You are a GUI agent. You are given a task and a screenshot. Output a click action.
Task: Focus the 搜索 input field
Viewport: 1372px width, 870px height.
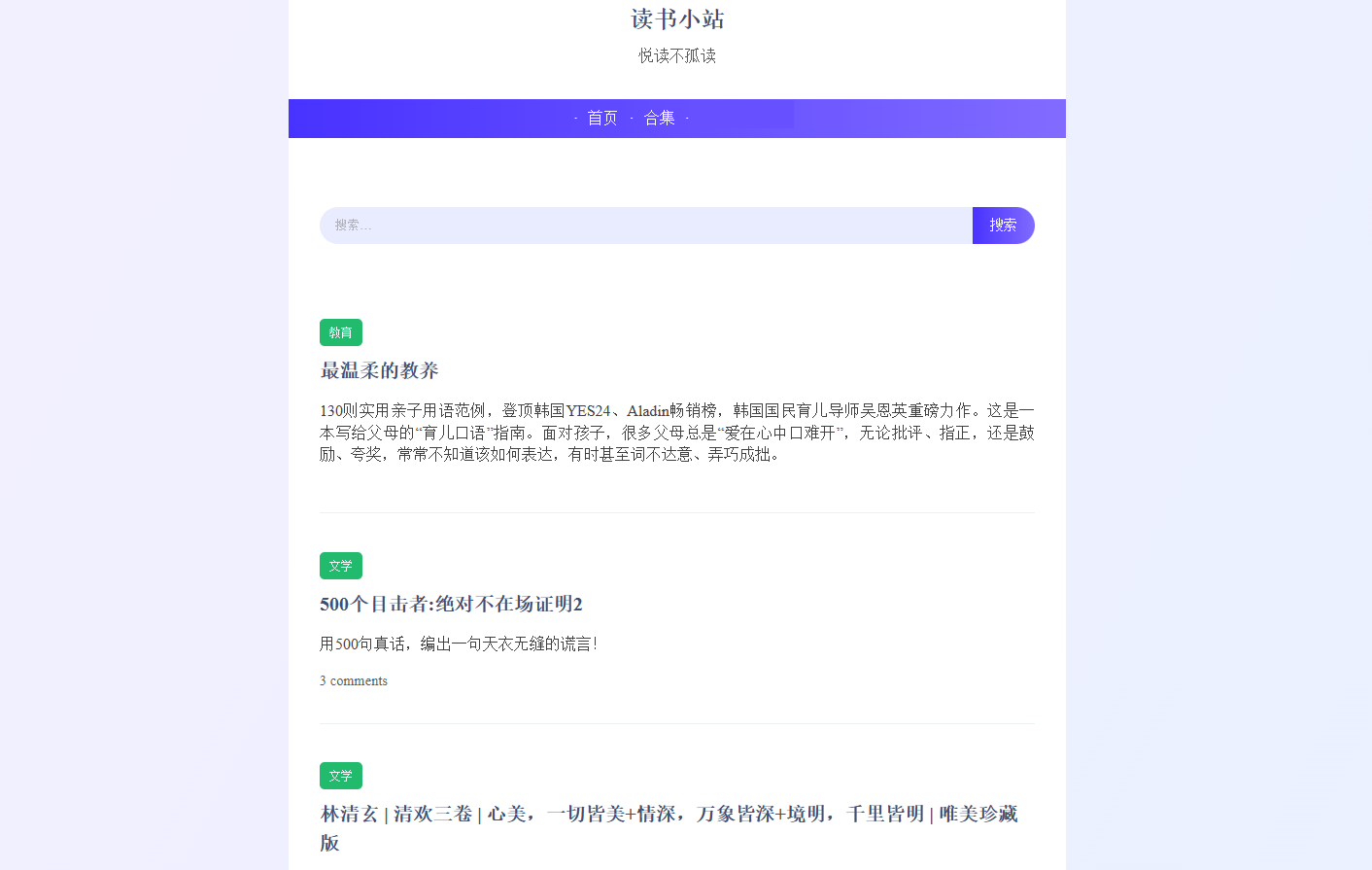coord(645,226)
